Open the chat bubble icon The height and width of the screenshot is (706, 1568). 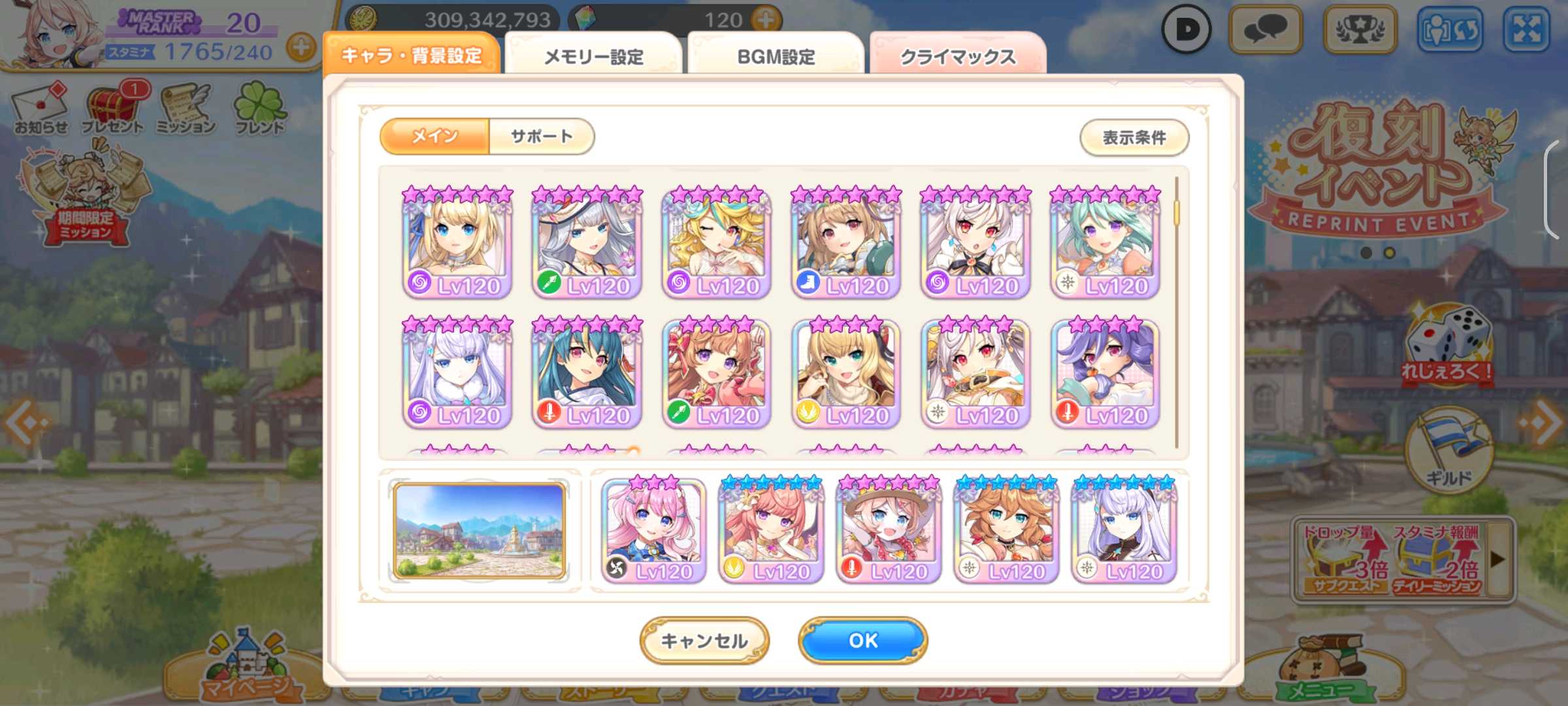click(1266, 29)
